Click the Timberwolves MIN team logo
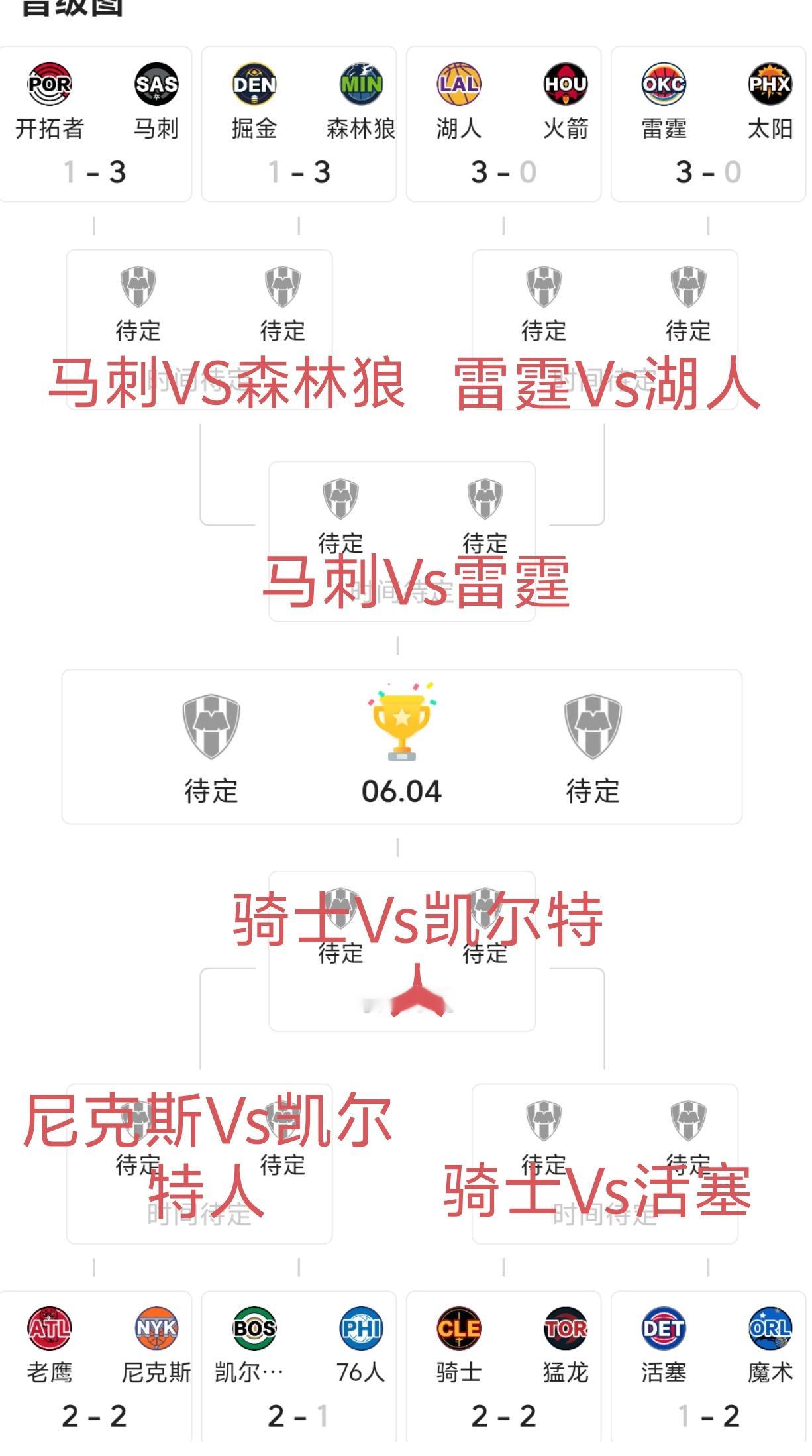 pos(361,85)
